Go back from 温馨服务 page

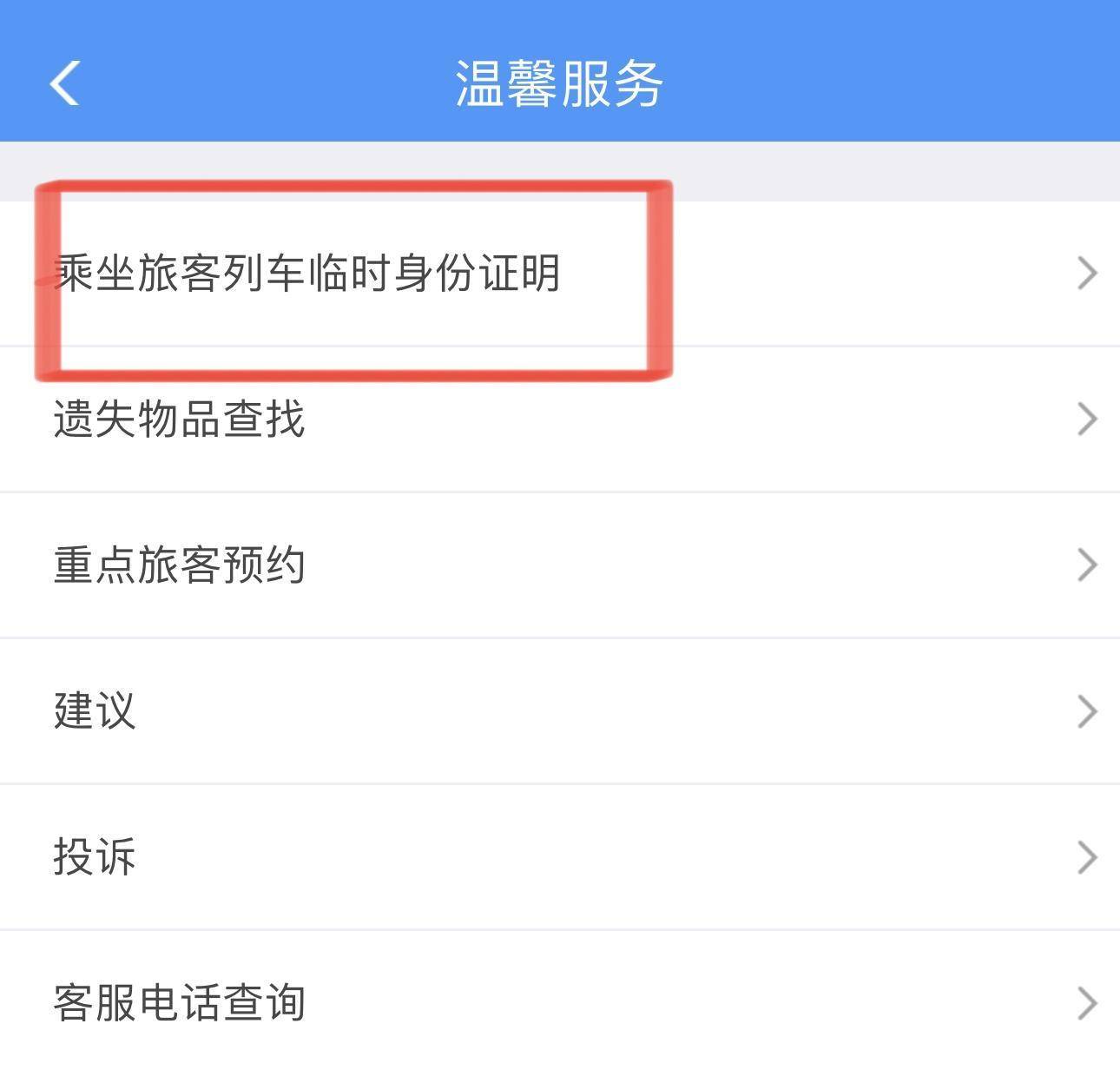tap(64, 83)
